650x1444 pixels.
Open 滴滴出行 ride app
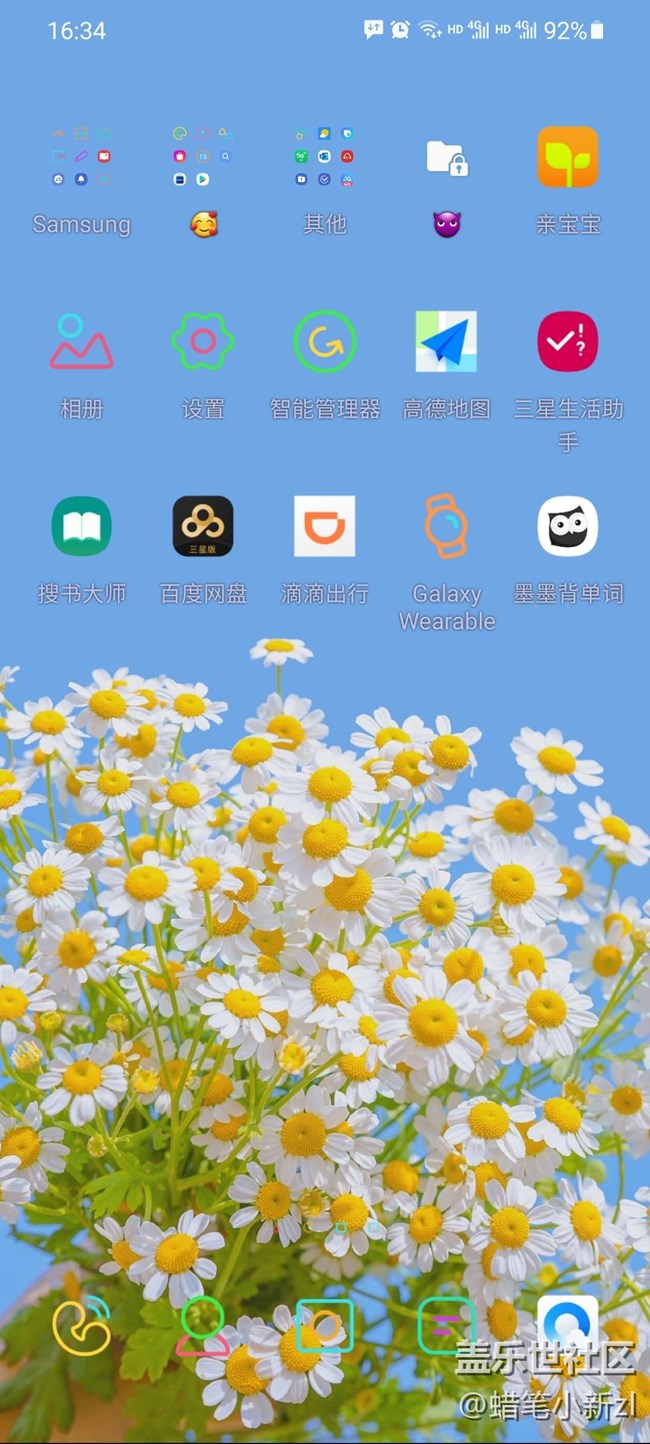coord(325,526)
